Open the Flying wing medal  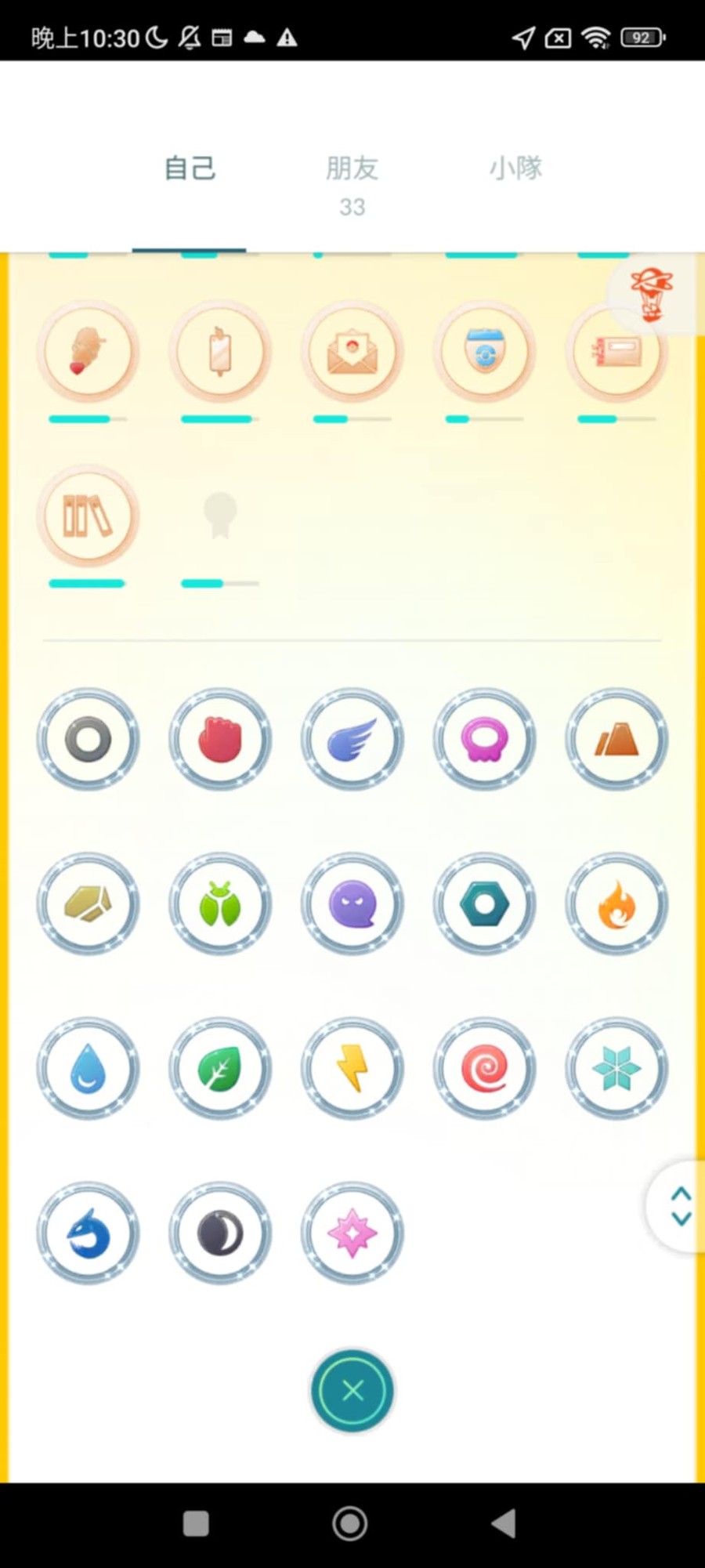click(352, 739)
